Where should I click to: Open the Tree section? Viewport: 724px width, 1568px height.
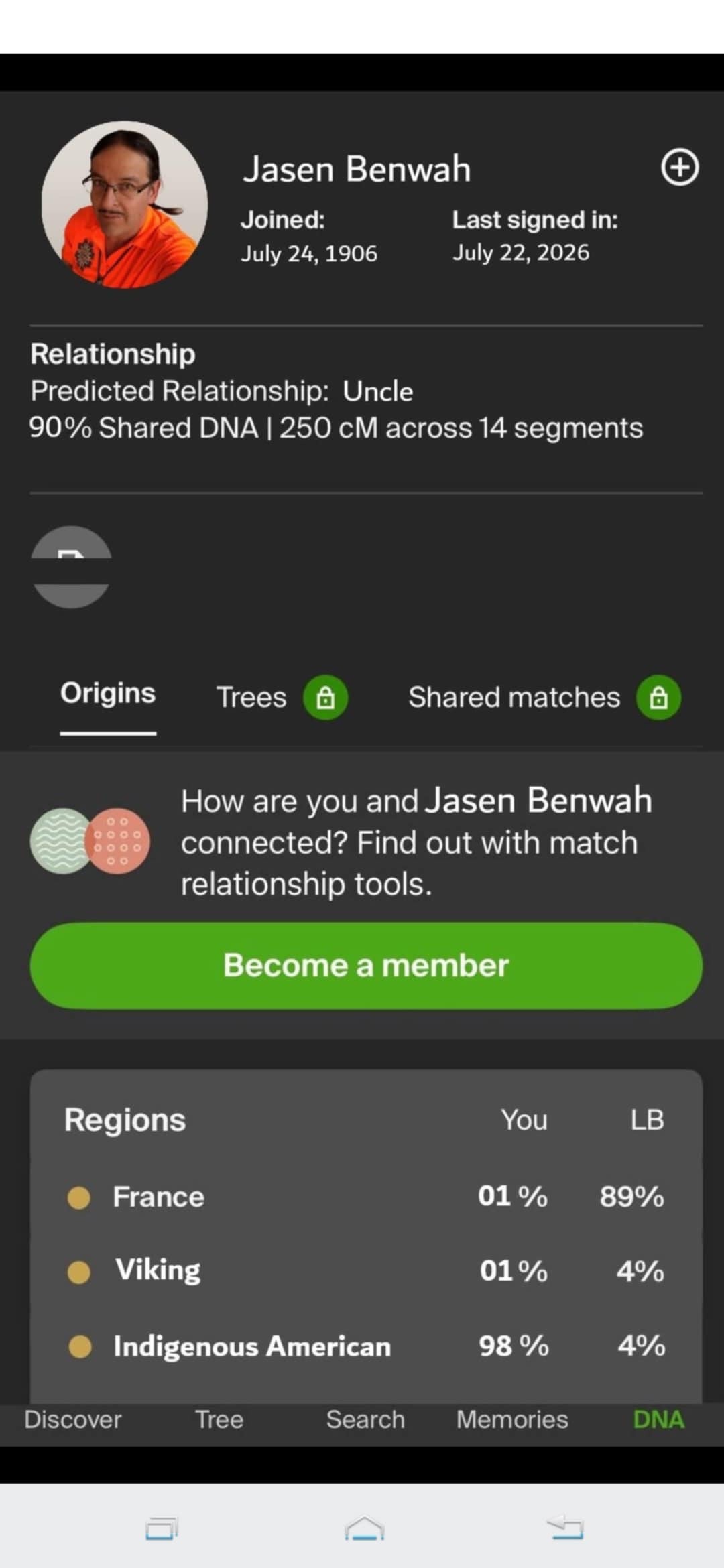click(219, 1419)
